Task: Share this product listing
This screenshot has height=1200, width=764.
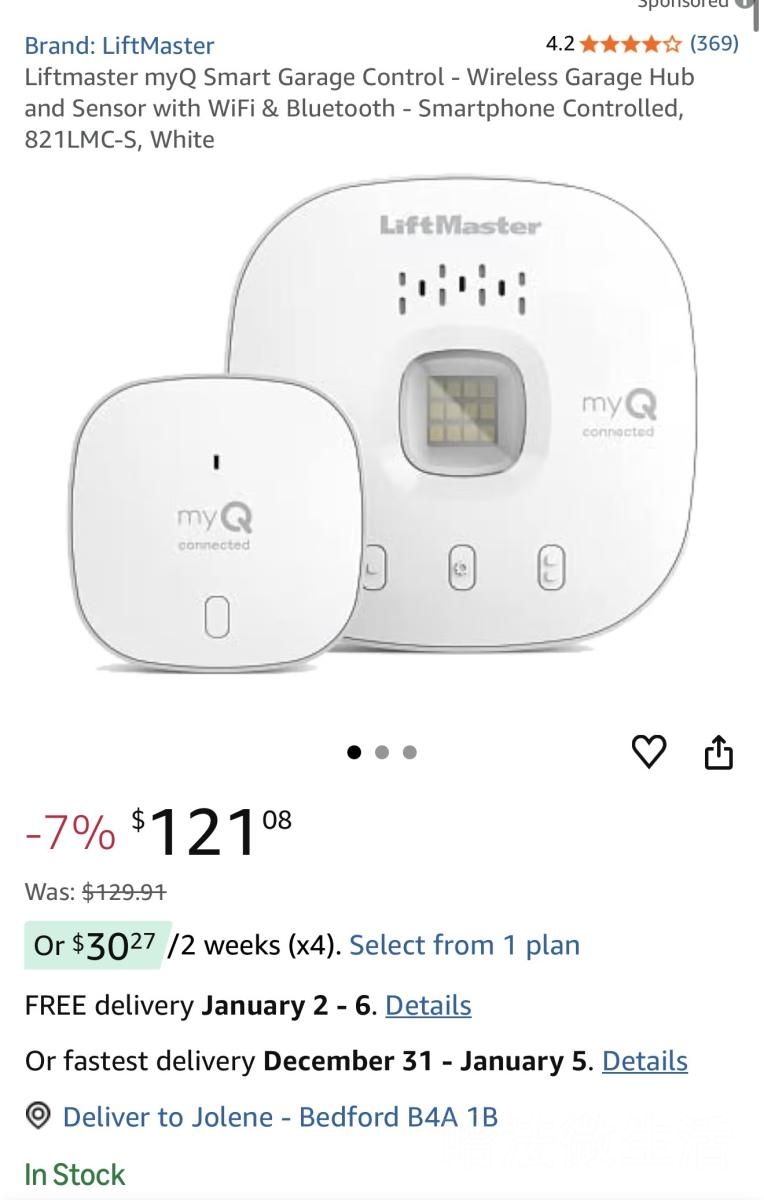Action: point(718,753)
